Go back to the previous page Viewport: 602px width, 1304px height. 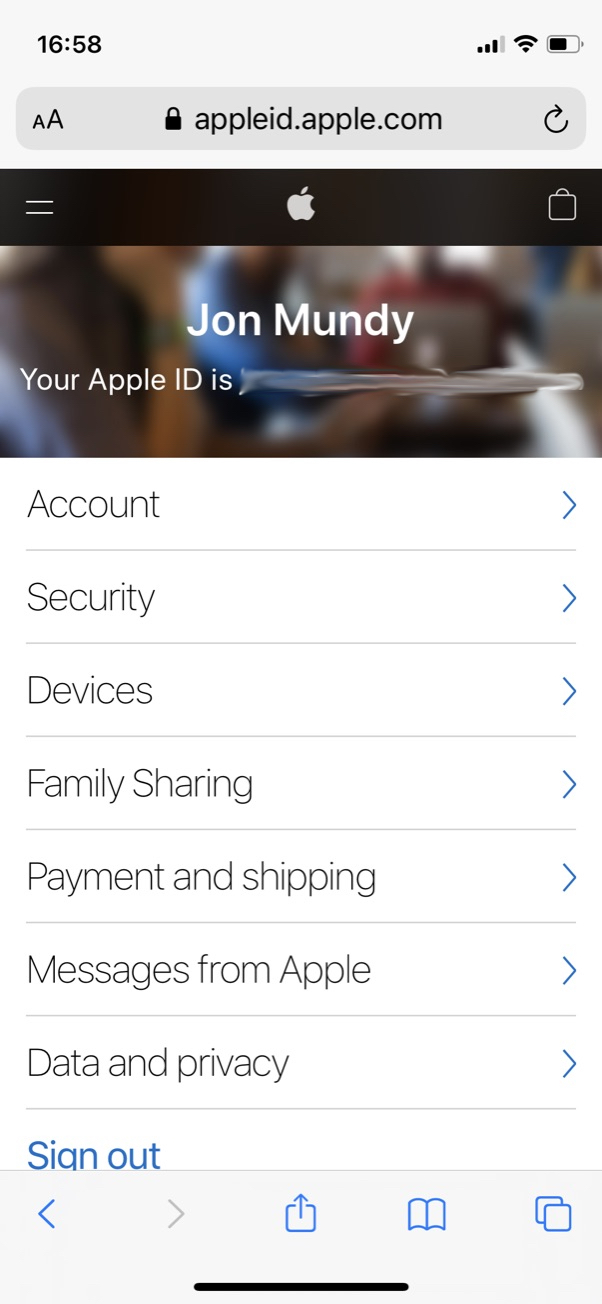[46, 1214]
